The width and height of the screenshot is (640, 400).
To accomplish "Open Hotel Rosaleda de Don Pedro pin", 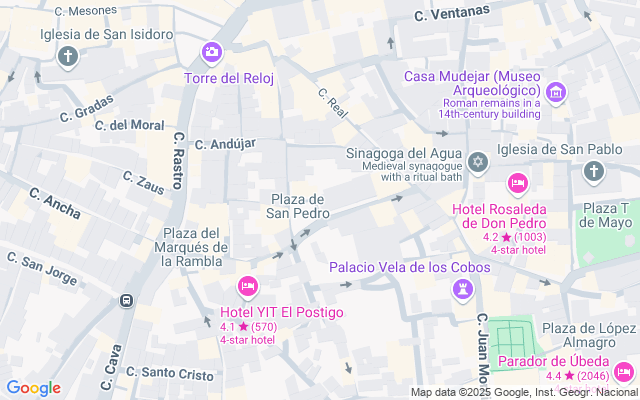I will (517, 183).
